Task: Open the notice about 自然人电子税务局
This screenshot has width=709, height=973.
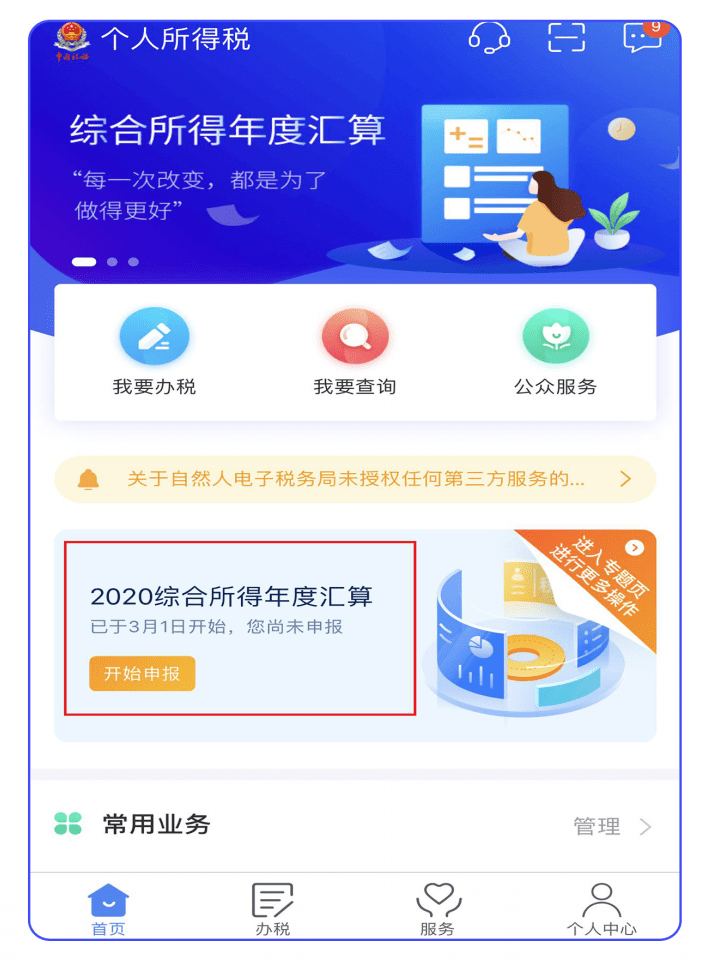Action: 355,479
